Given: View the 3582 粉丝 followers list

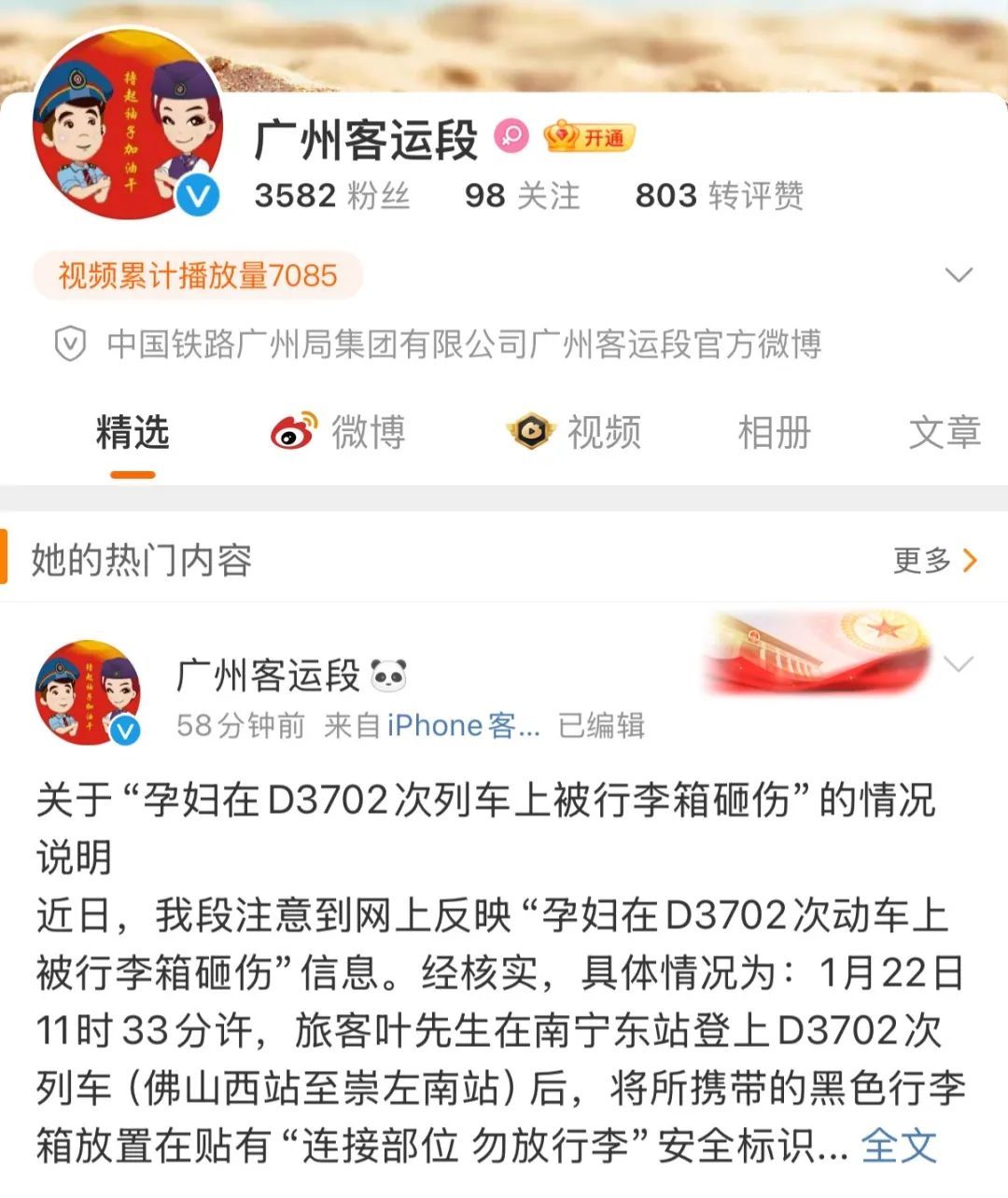Looking at the screenshot, I should (331, 196).
